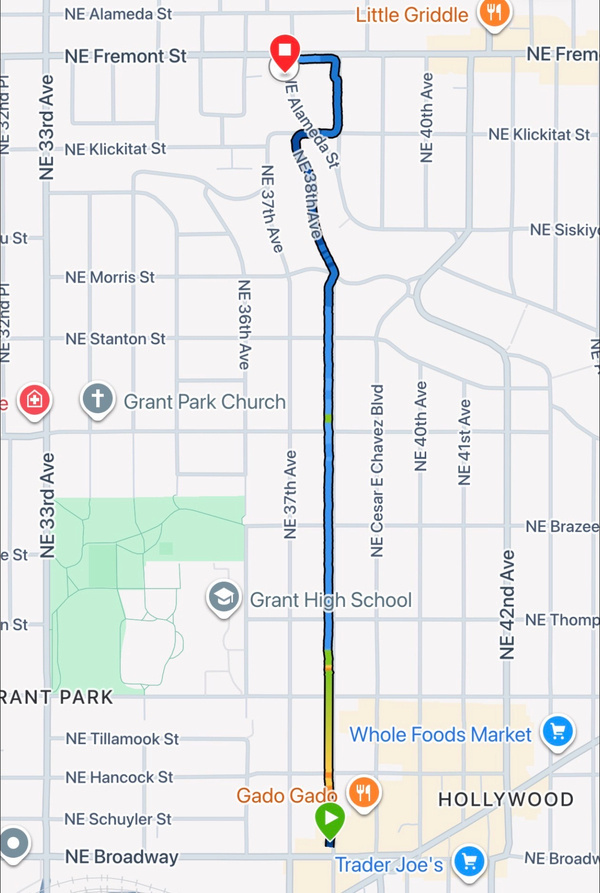The width and height of the screenshot is (600, 893).
Task: Open the Little Griddle restaurant pin
Action: click(x=492, y=14)
